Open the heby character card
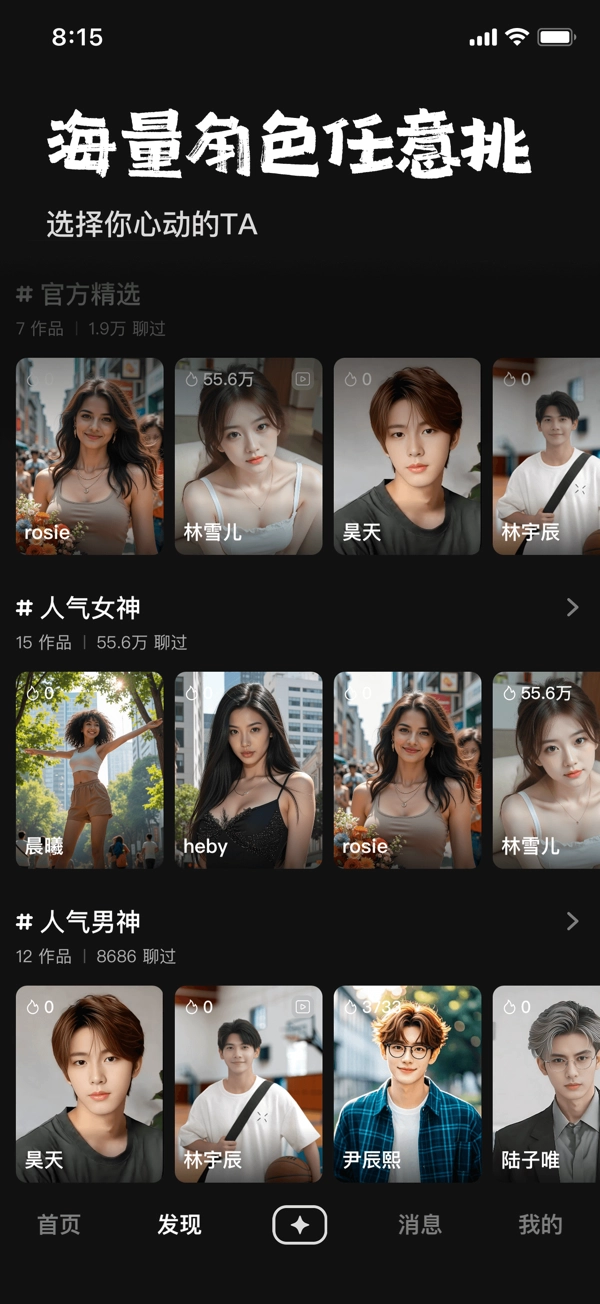 [248, 769]
